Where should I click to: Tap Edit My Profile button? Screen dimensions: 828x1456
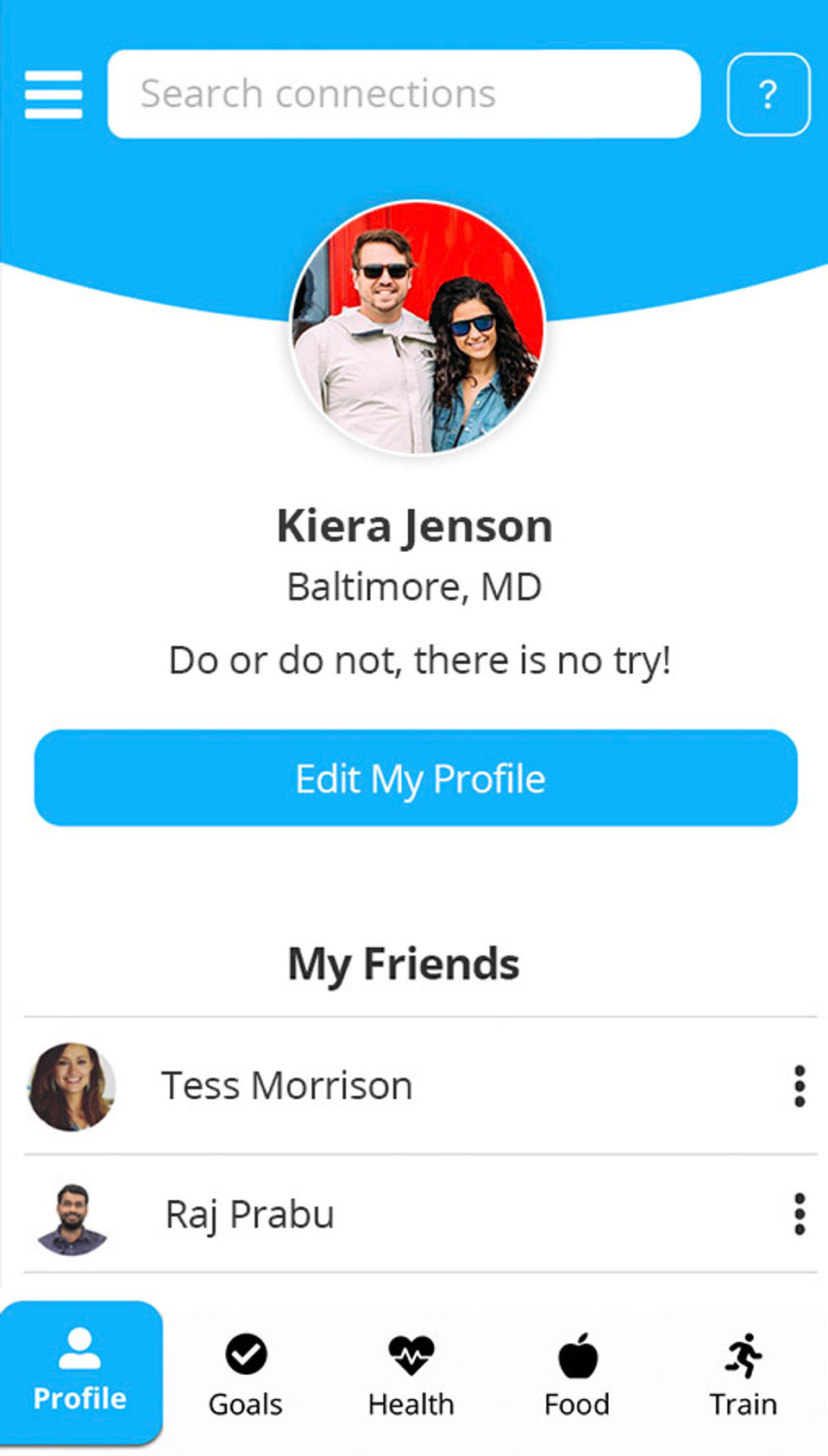point(416,778)
